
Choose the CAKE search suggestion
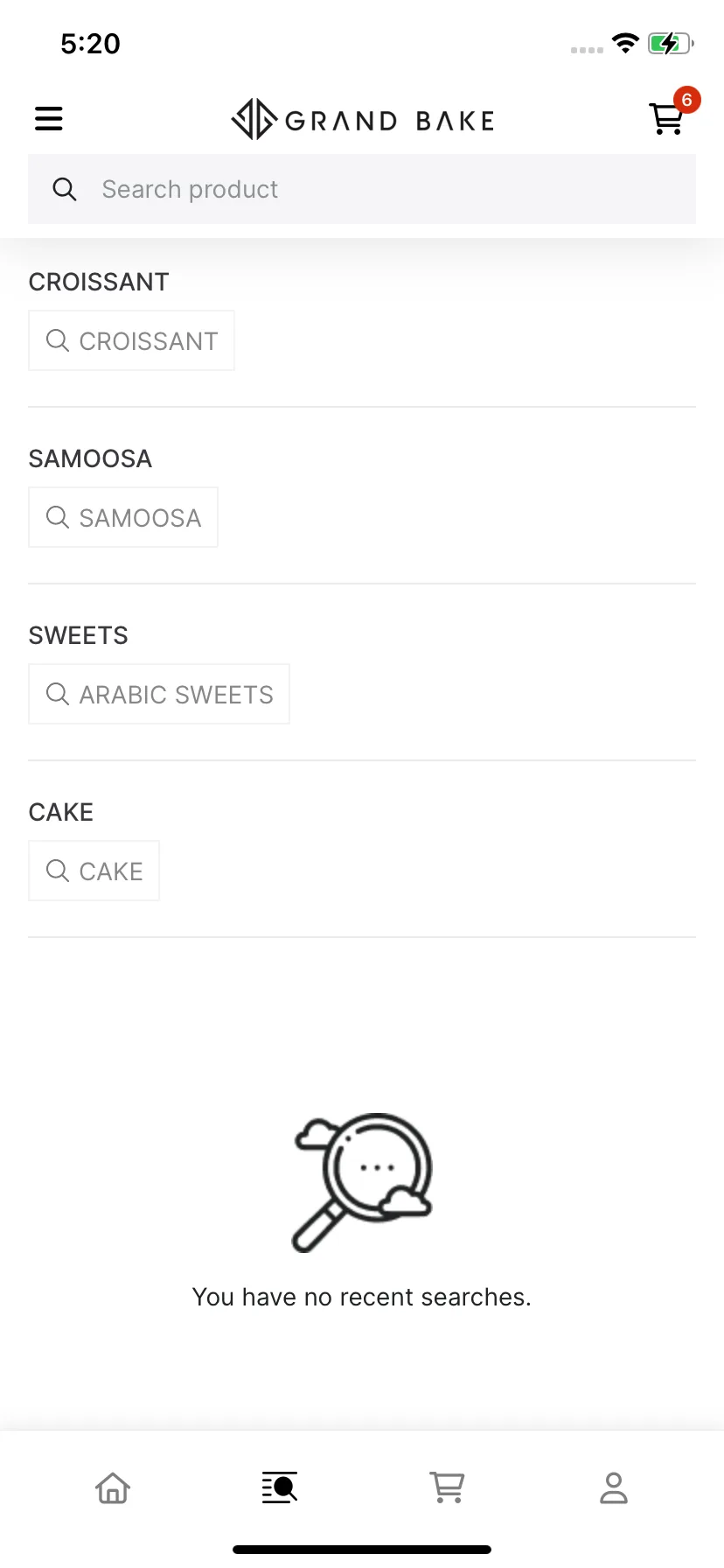click(94, 870)
